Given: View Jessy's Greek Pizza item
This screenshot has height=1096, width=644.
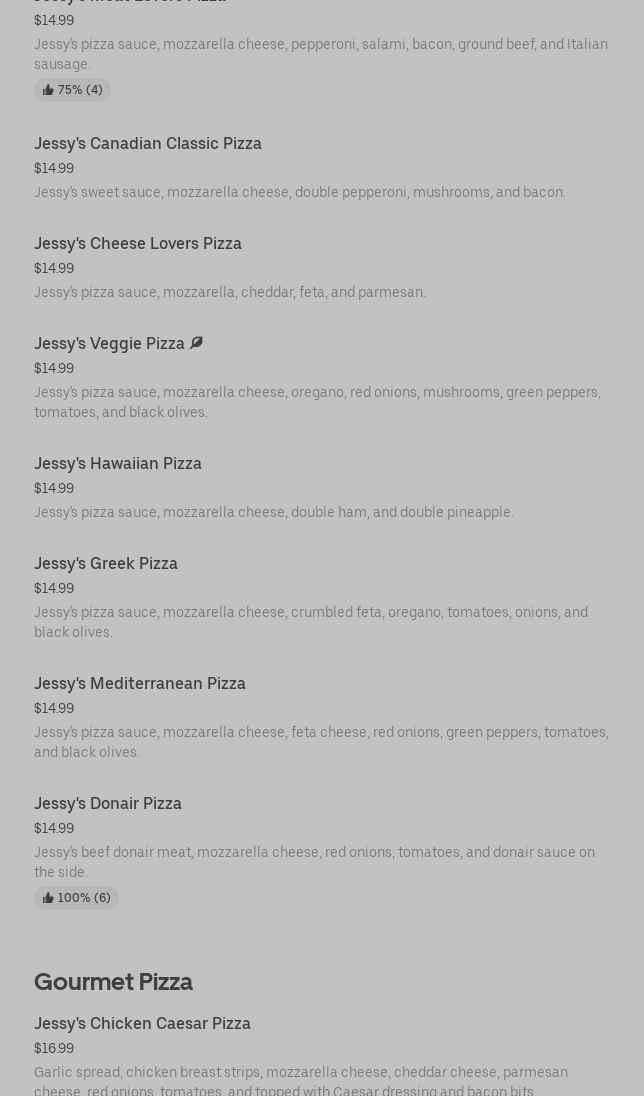Looking at the screenshot, I should click(106, 563).
